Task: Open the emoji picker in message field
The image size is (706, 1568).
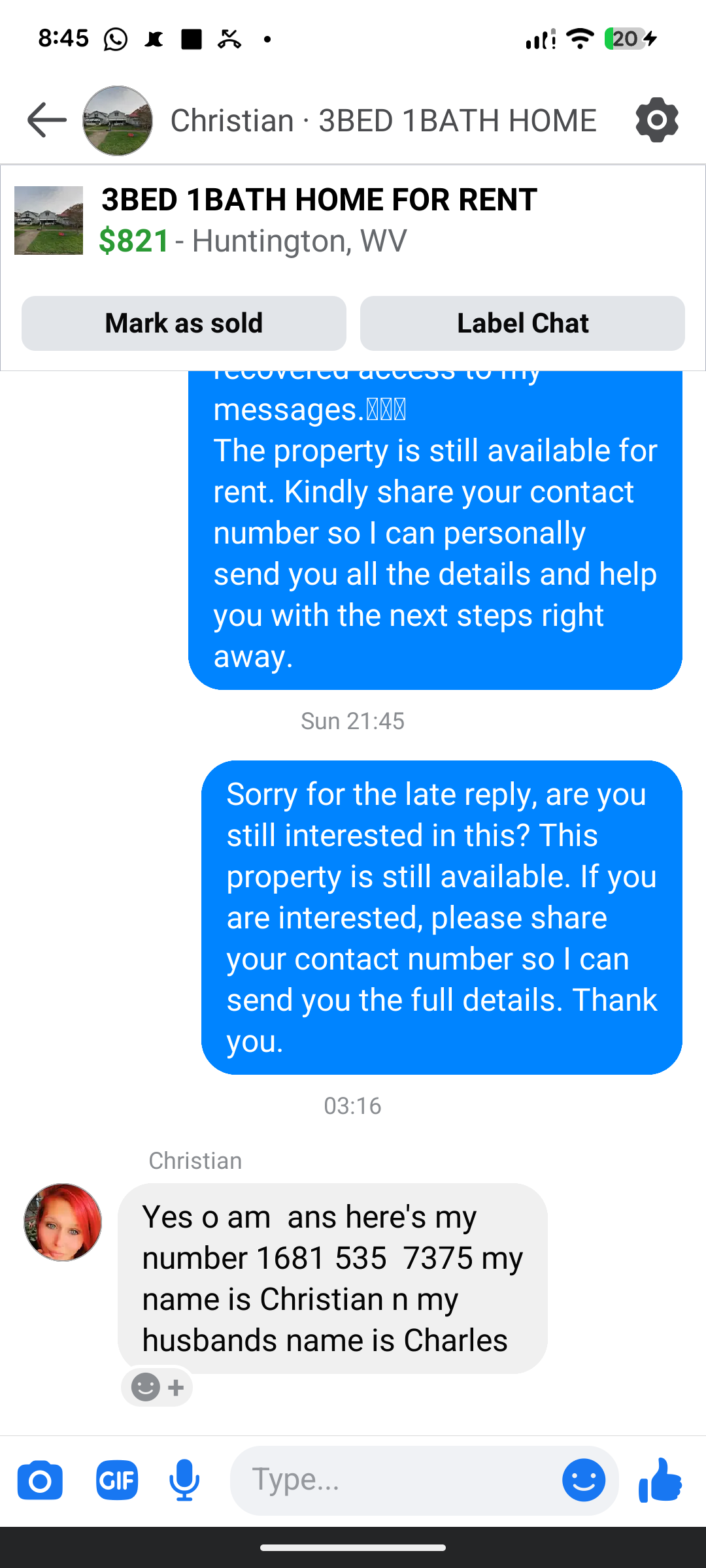Action: 583,1480
